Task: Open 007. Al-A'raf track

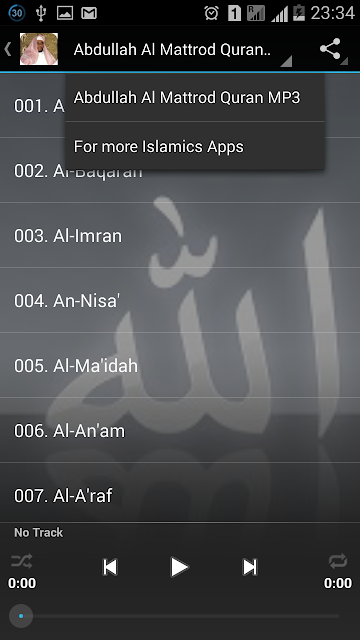Action: tap(180, 494)
